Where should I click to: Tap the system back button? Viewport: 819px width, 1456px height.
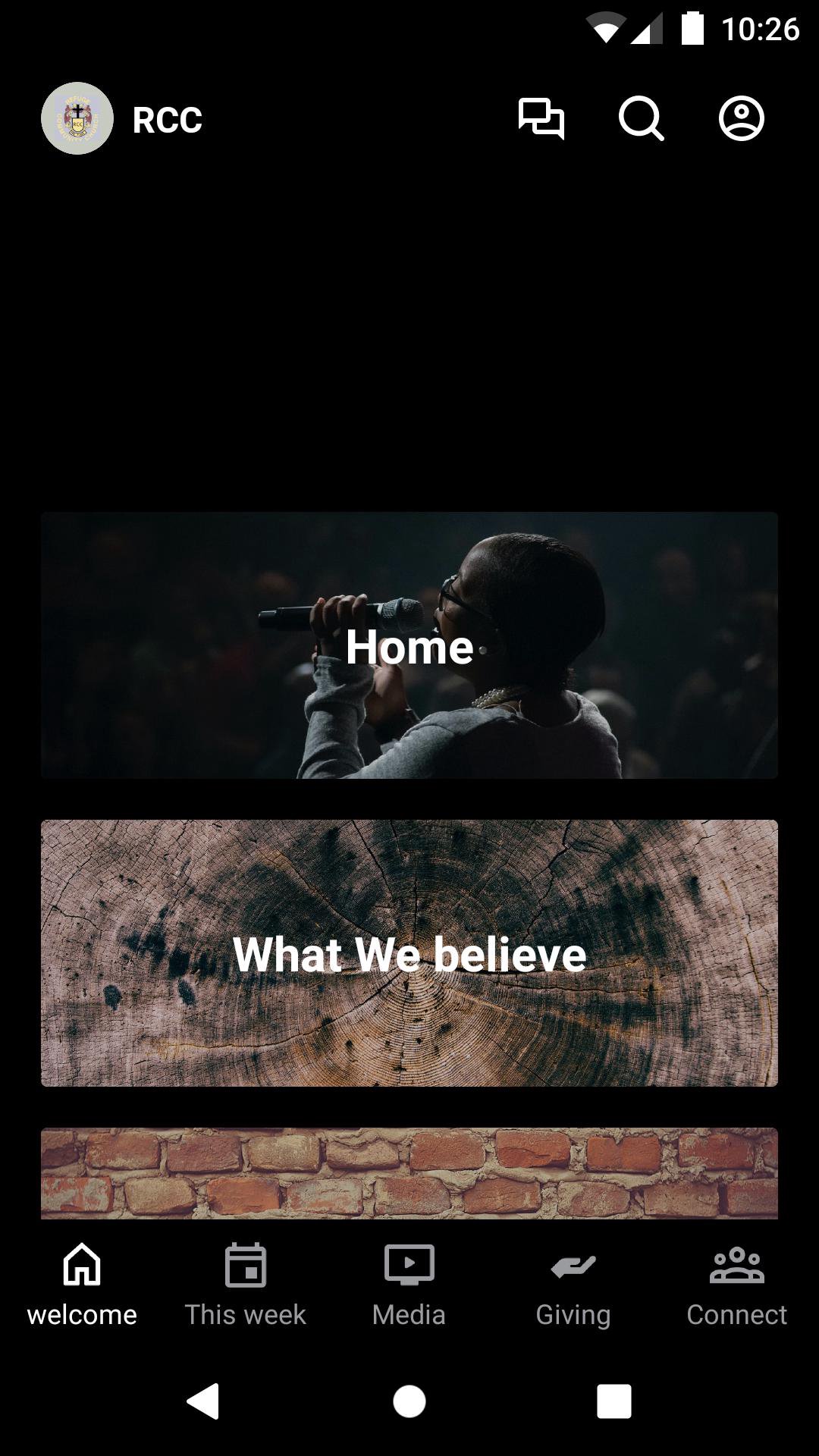click(203, 1401)
